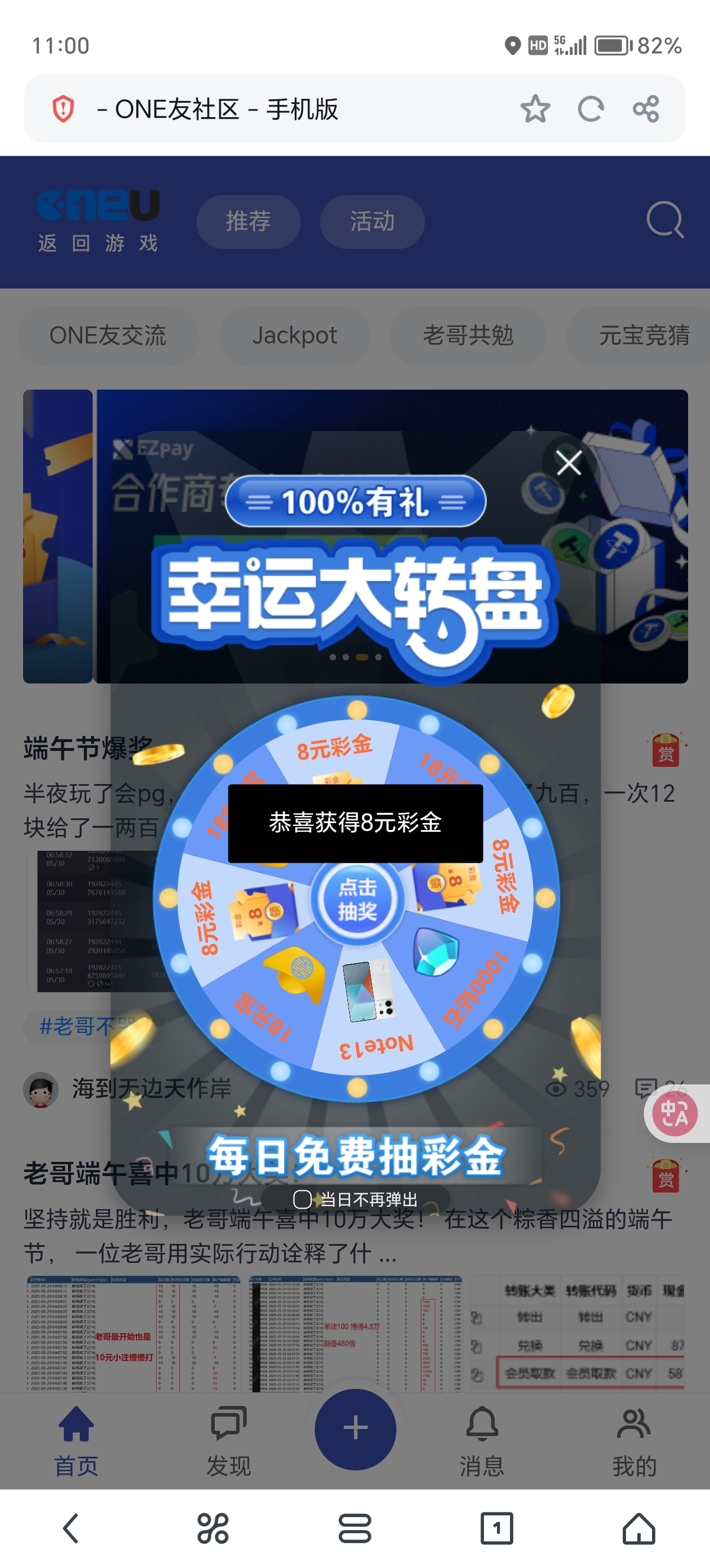Tap the 点击抽奖 spin button
The image size is (710, 1568).
pos(357,899)
